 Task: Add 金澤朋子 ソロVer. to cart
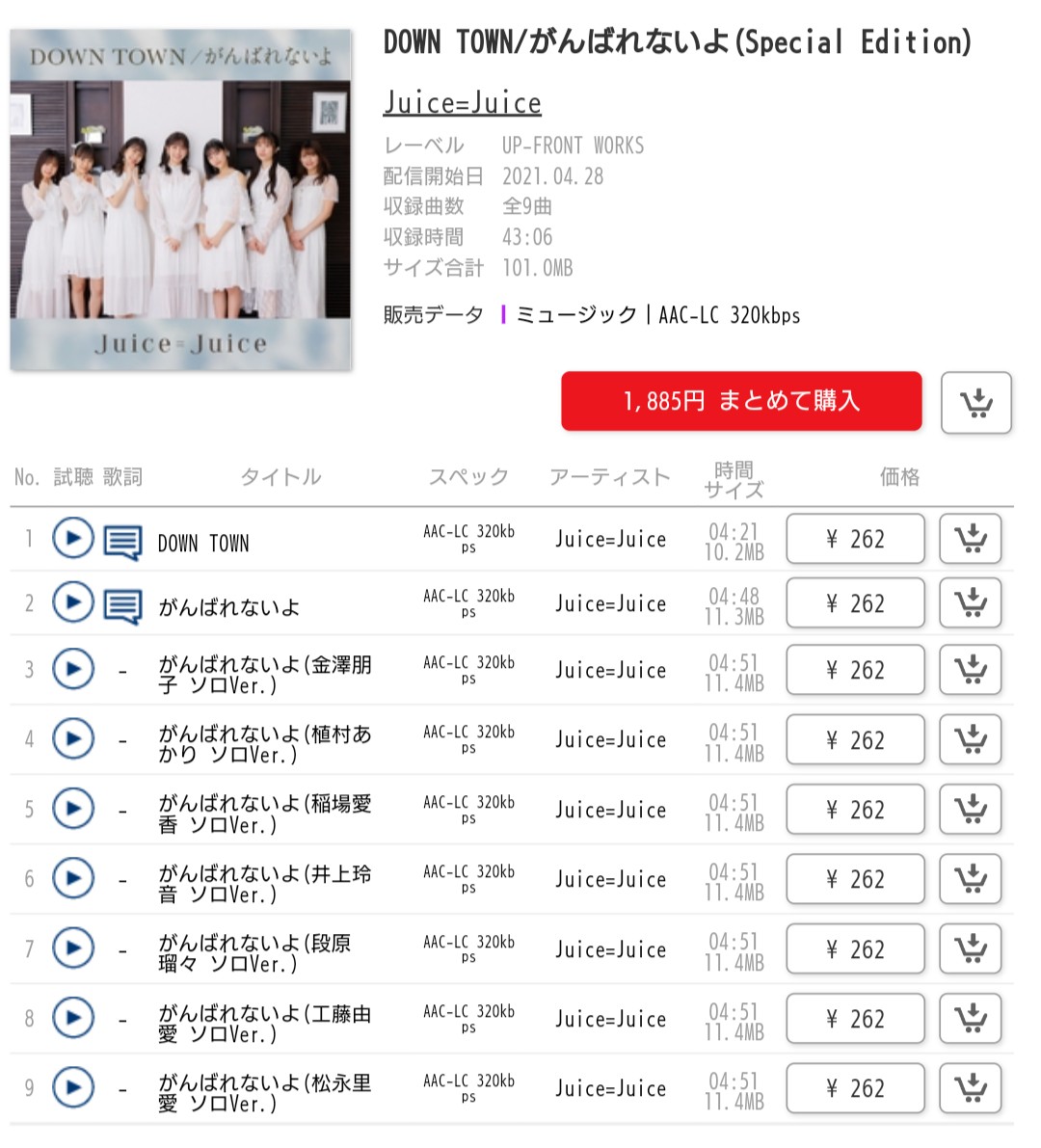coord(971,669)
